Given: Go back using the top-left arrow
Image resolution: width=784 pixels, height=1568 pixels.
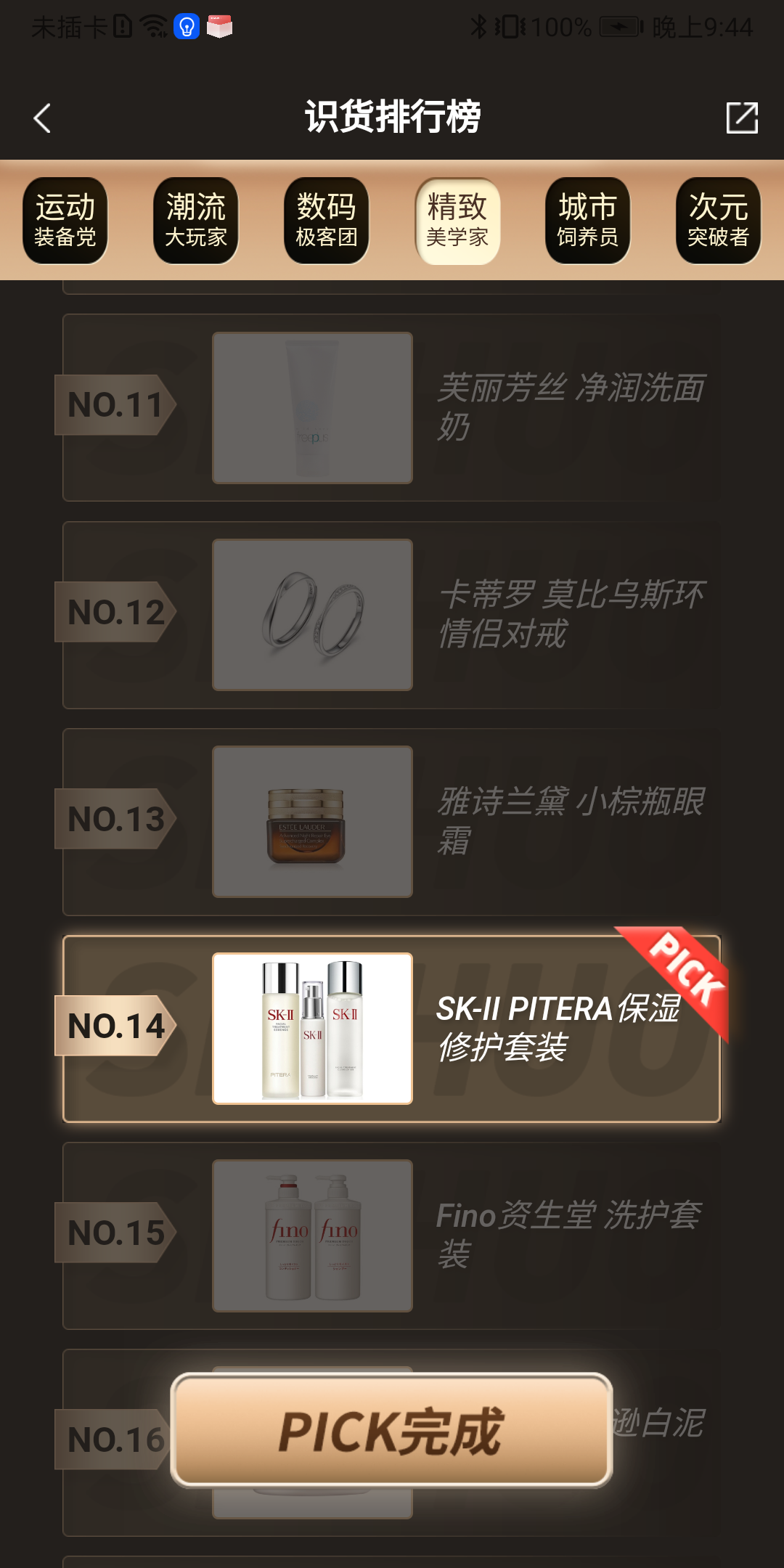Looking at the screenshot, I should (42, 118).
